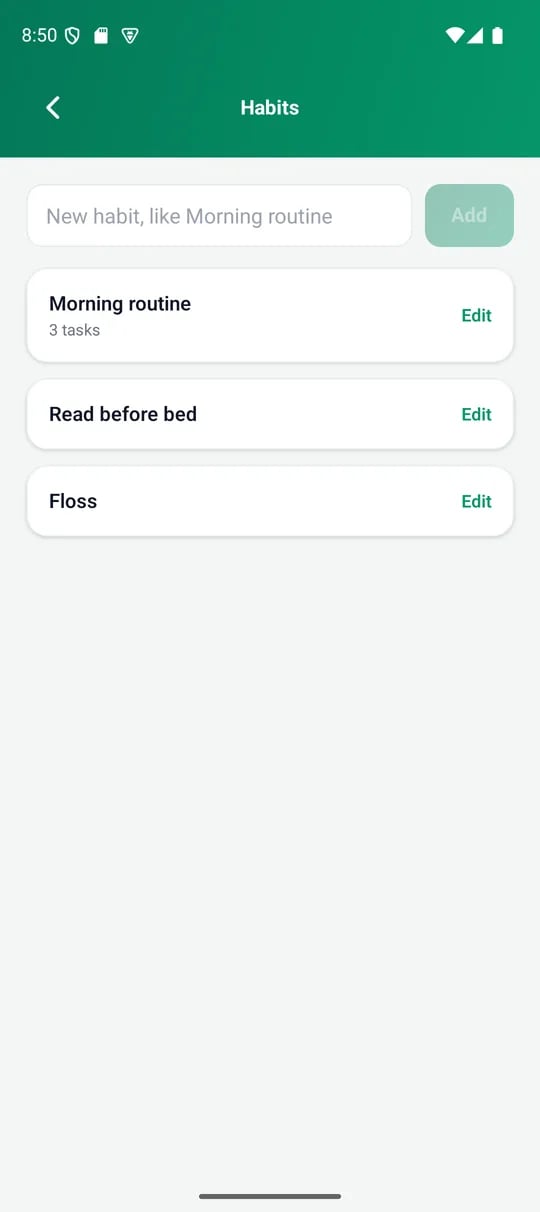Screen dimensions: 540x1212
Task: Tap the Add button
Action: [469, 215]
